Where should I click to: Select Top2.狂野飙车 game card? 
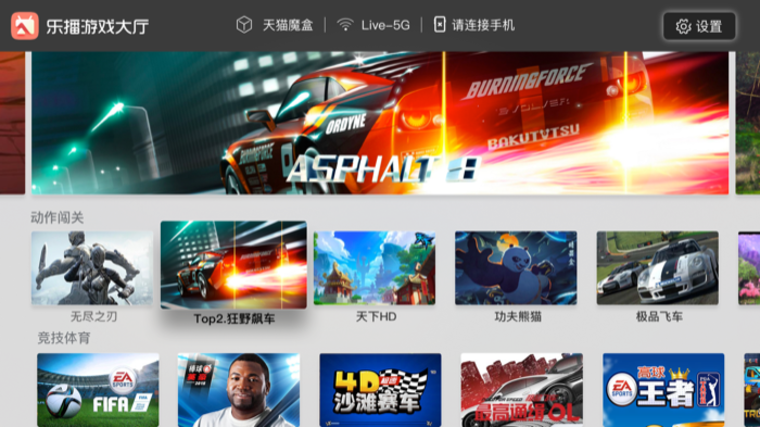point(233,270)
